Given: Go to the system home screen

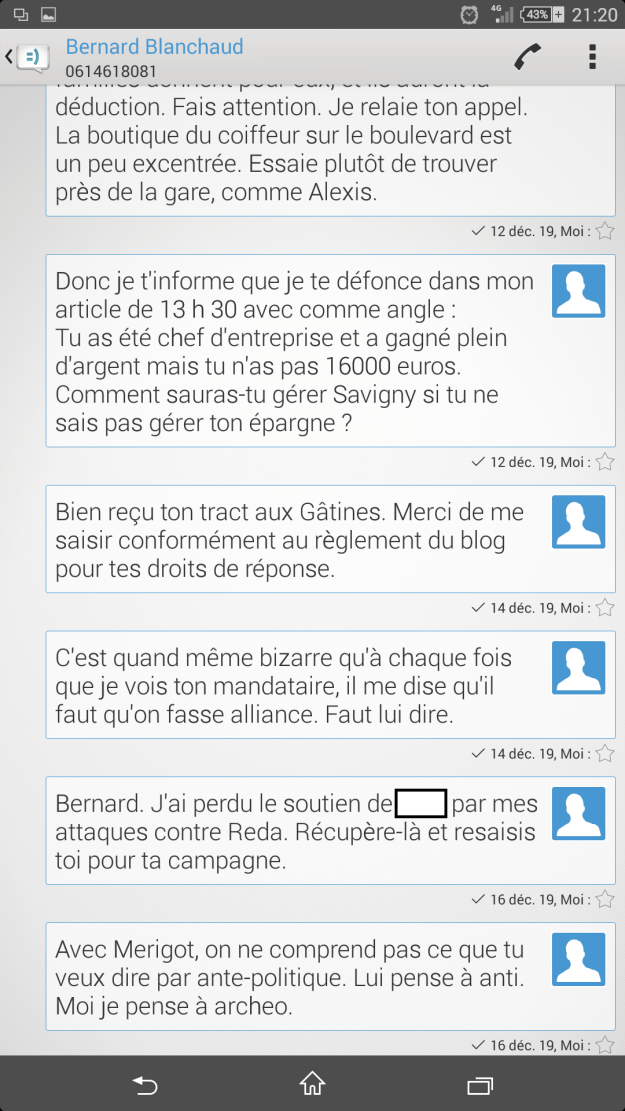Looking at the screenshot, I should (312, 1083).
